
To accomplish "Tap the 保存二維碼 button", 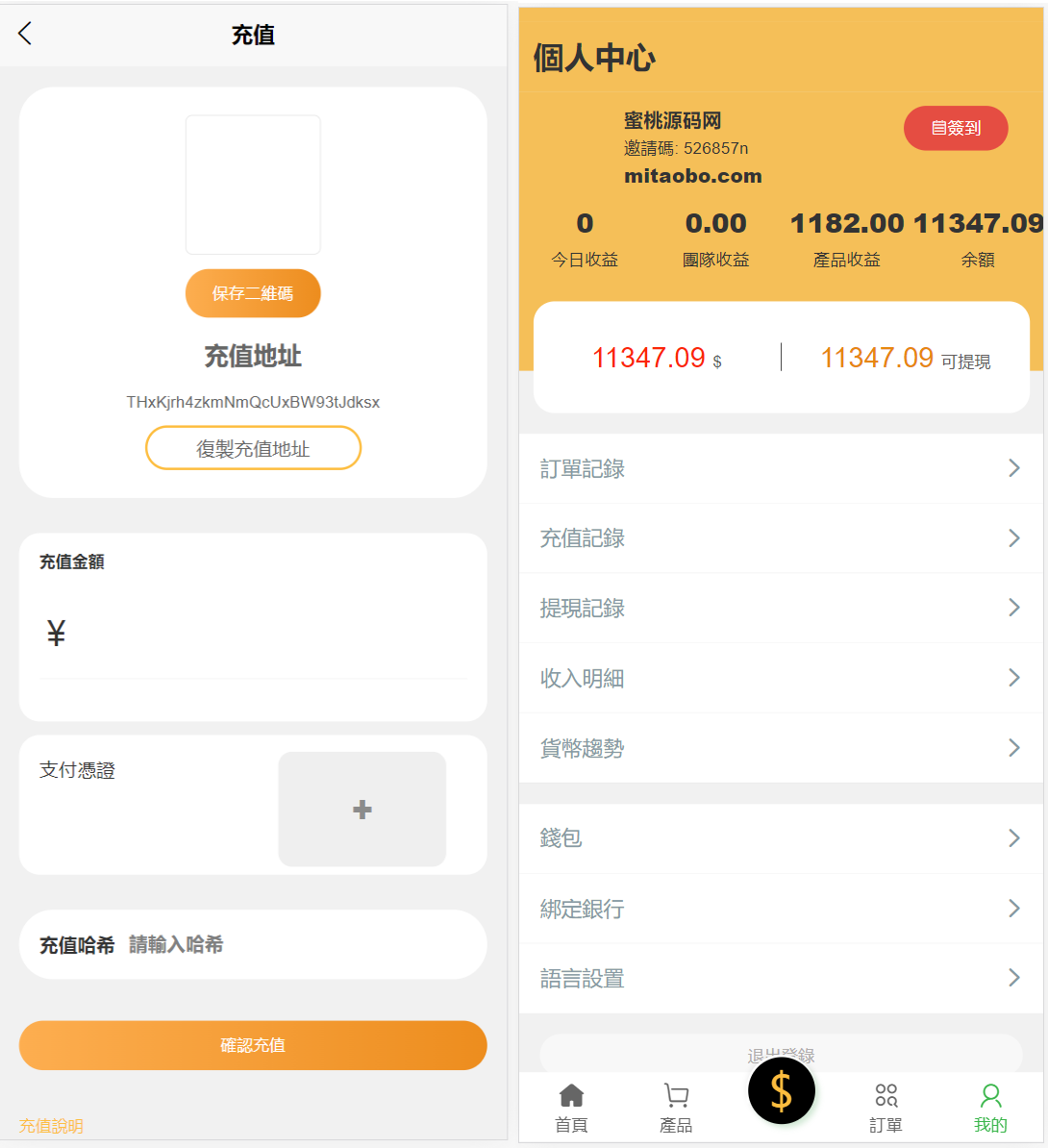I will coord(253,293).
